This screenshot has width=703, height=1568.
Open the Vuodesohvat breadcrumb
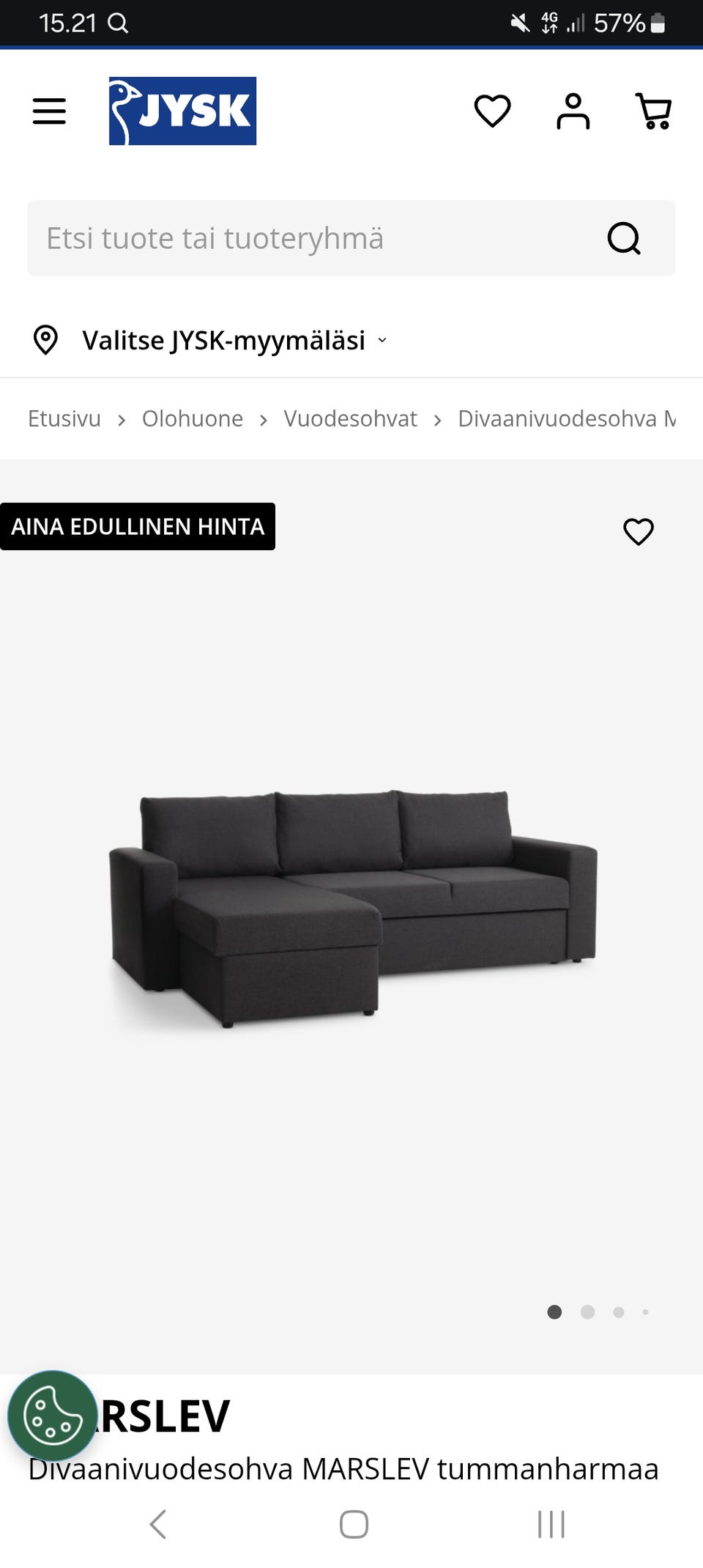350,418
